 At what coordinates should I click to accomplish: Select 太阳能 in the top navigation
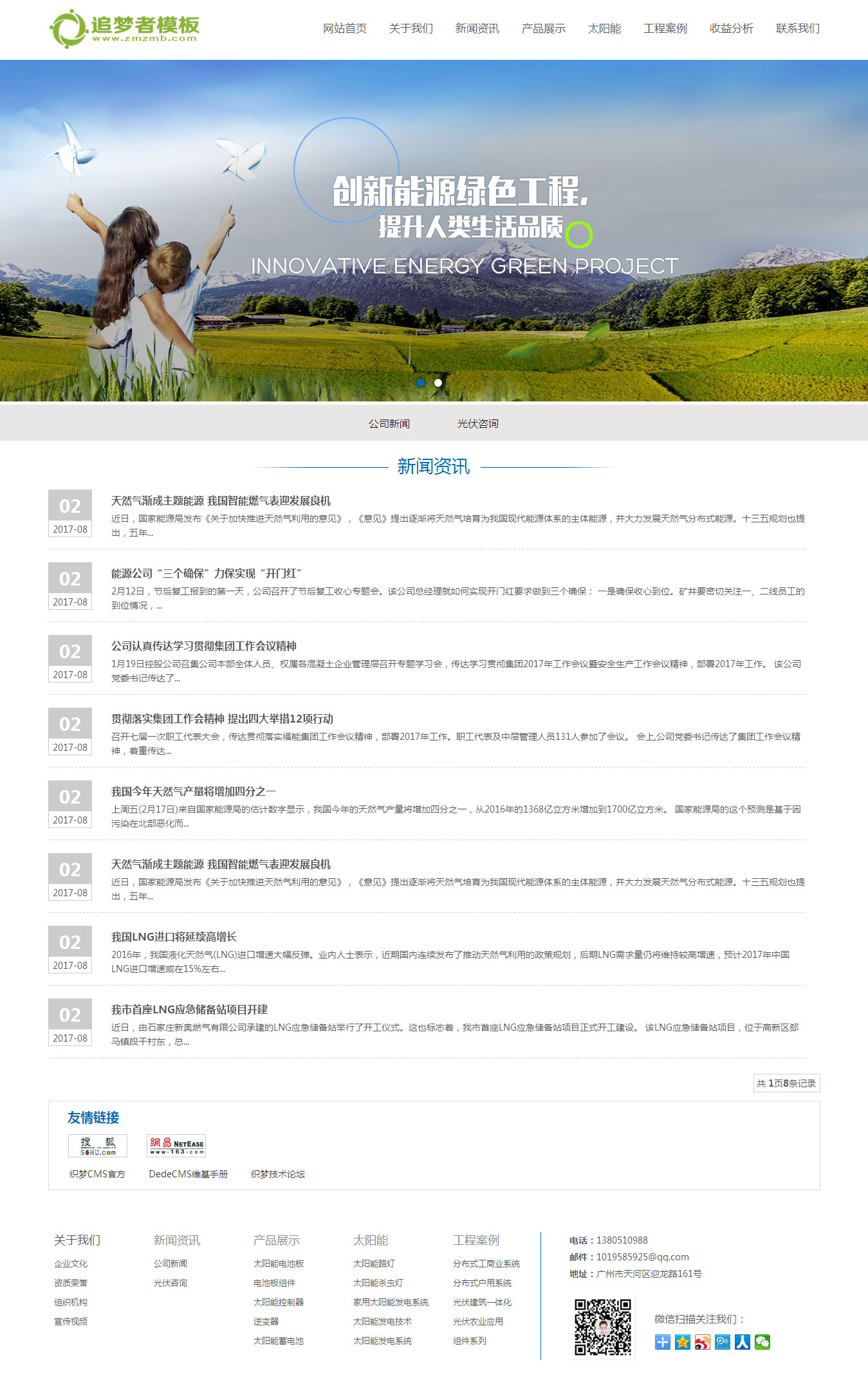[x=604, y=28]
